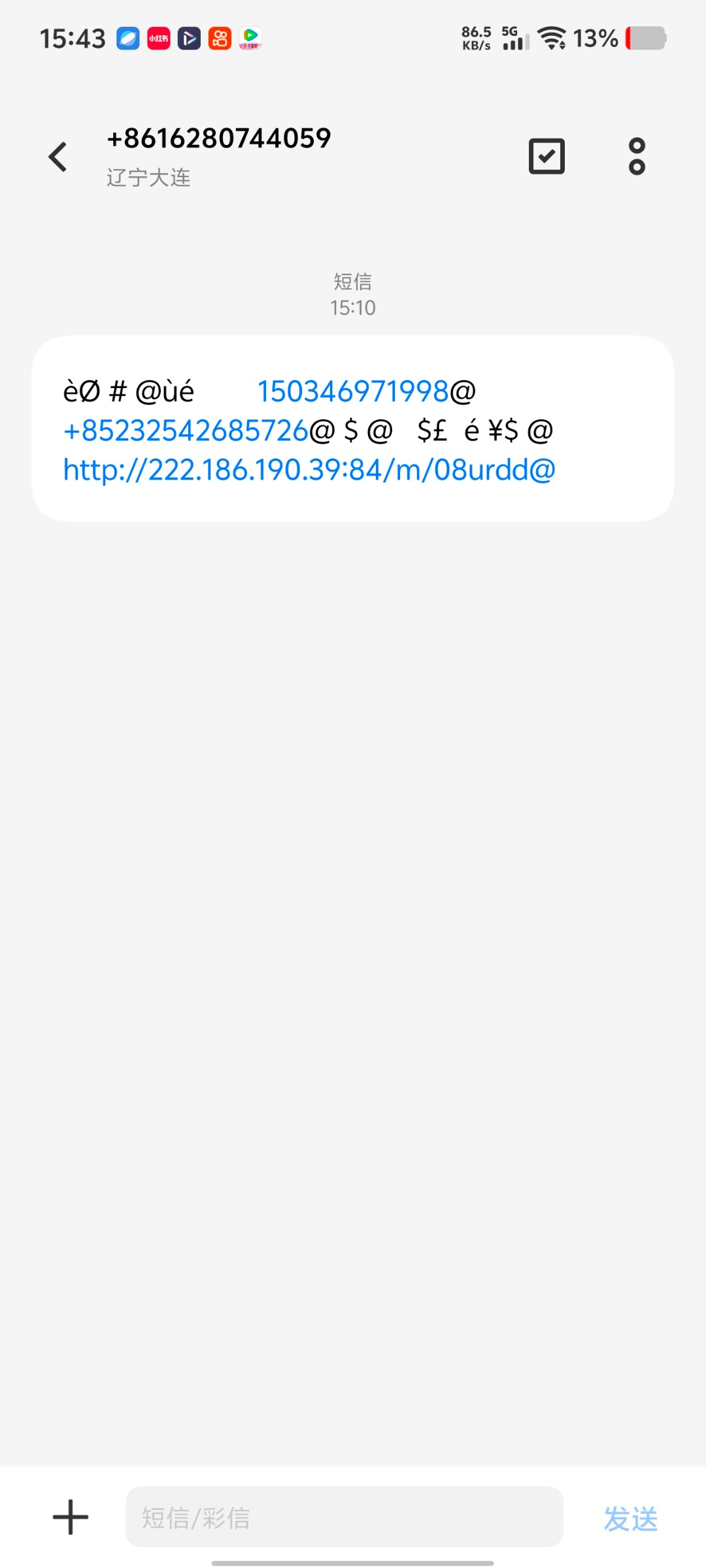Open the plus attachment menu
Screen dimensions: 706x1568
point(71,1517)
